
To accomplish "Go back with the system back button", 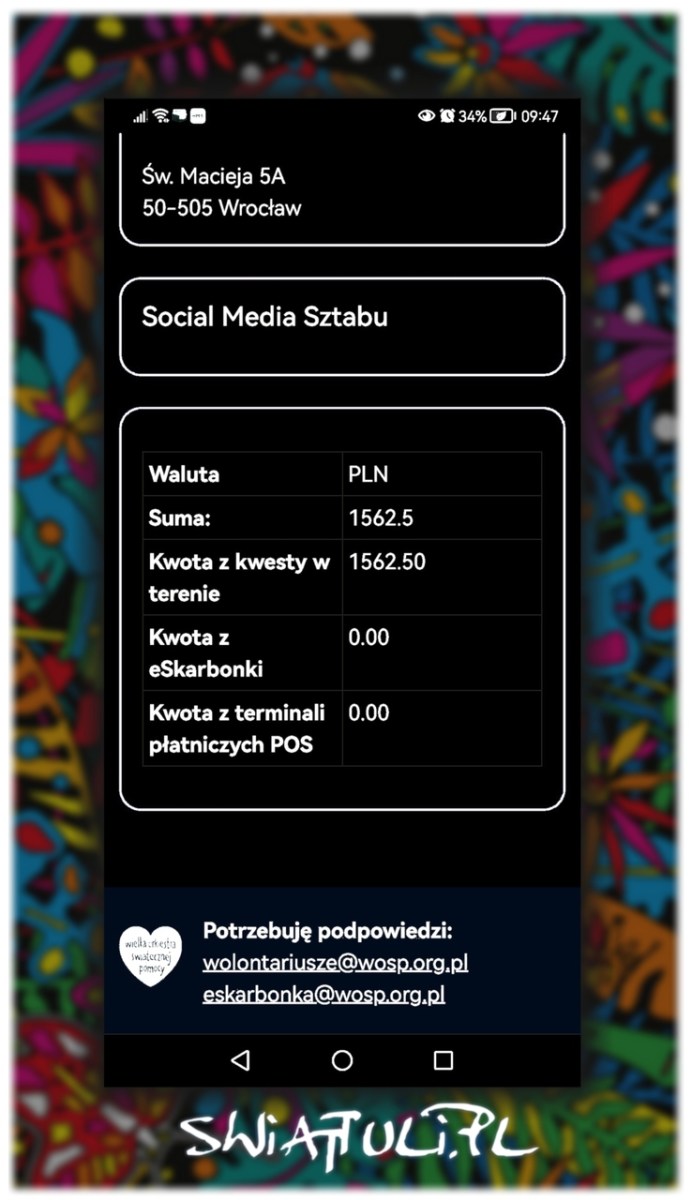I will coord(240,1061).
